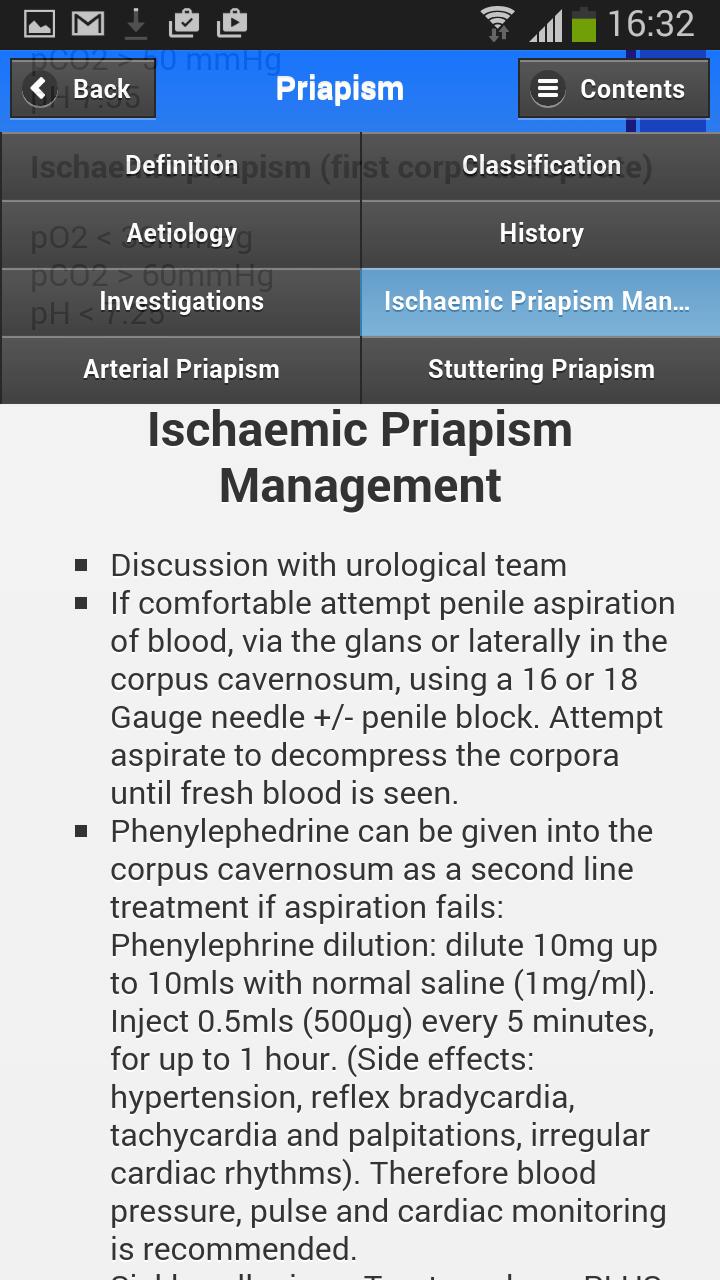Open the Investigations section

(x=180, y=302)
